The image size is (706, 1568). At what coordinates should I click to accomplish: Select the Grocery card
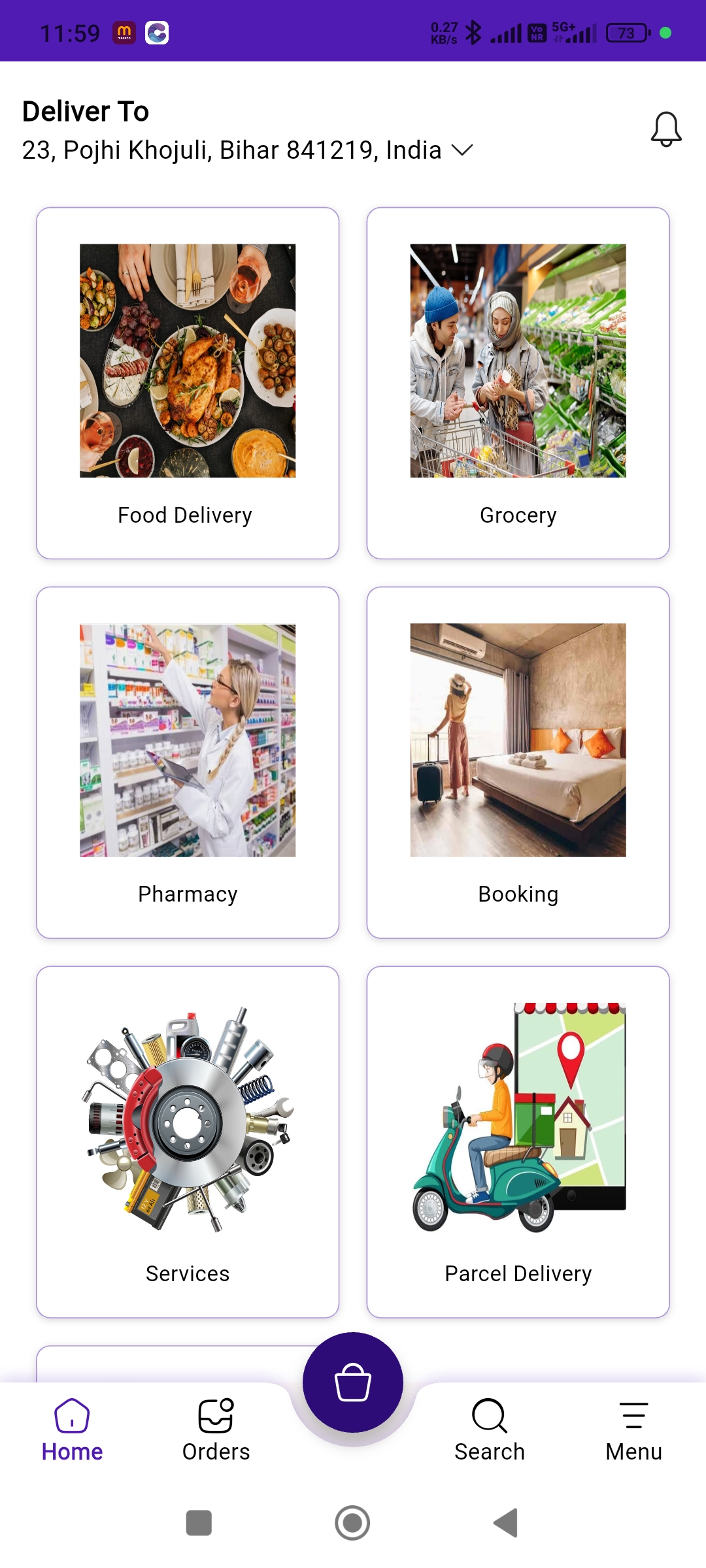click(518, 383)
